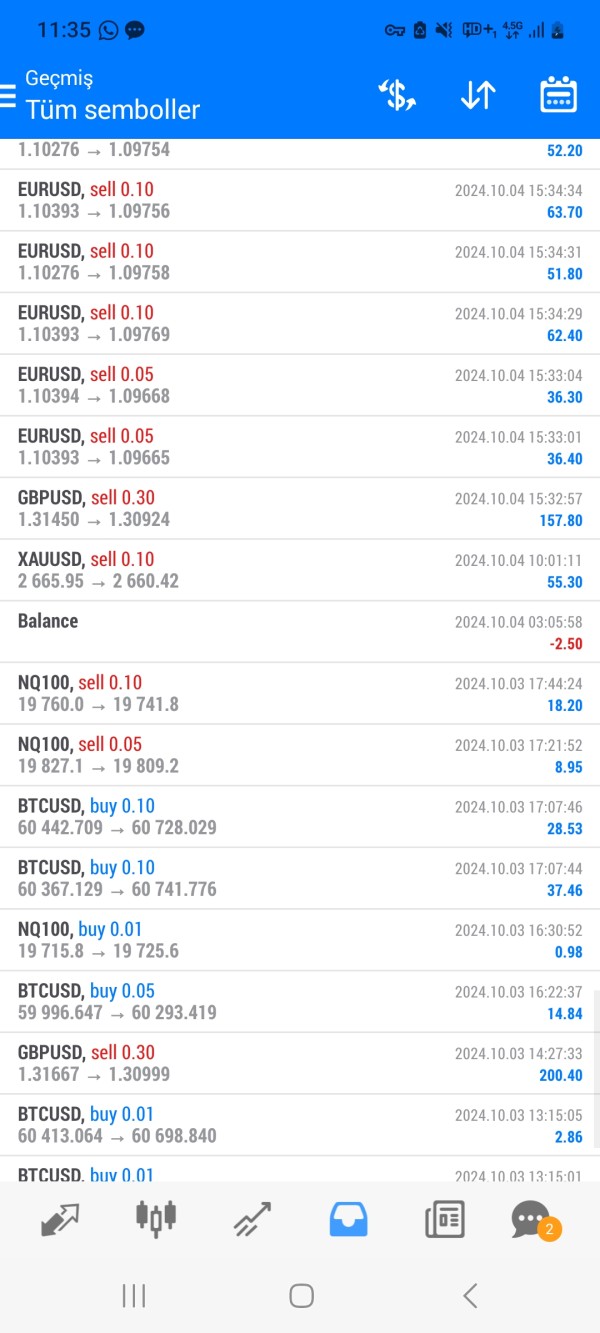600x1333 pixels.
Task: Open the GBPUSD sell 0.30 trade with 157.80 profit
Action: coord(300,509)
